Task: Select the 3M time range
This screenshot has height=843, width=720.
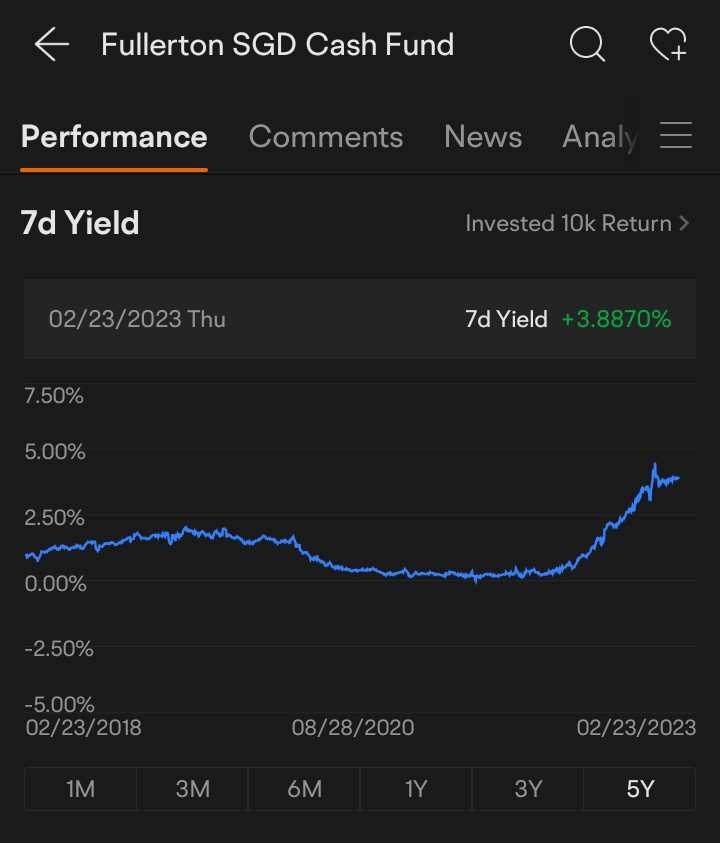Action: pos(192,789)
